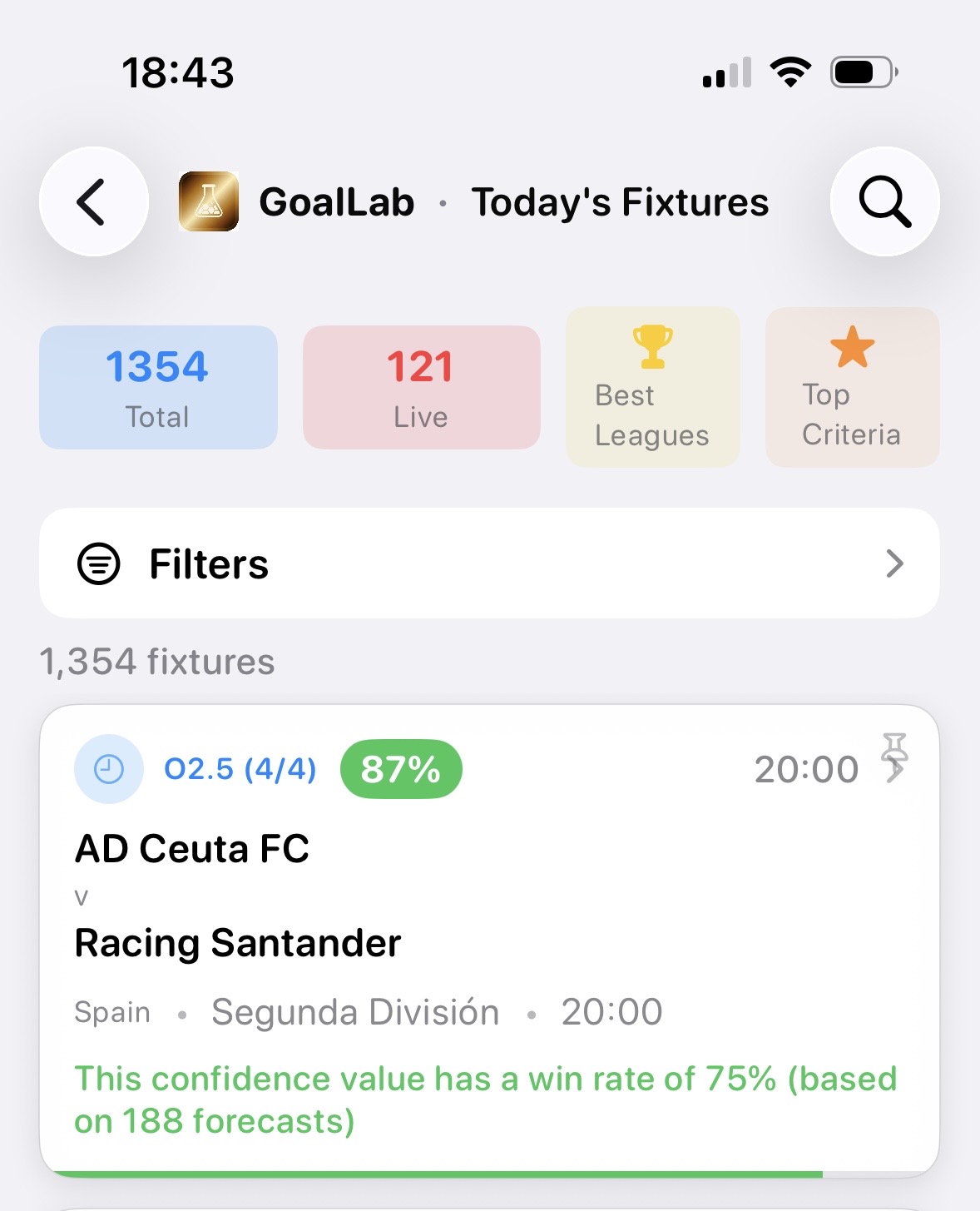Image resolution: width=980 pixels, height=1211 pixels.
Task: Pin the AD Ceuta FC fixture
Action: (894, 749)
